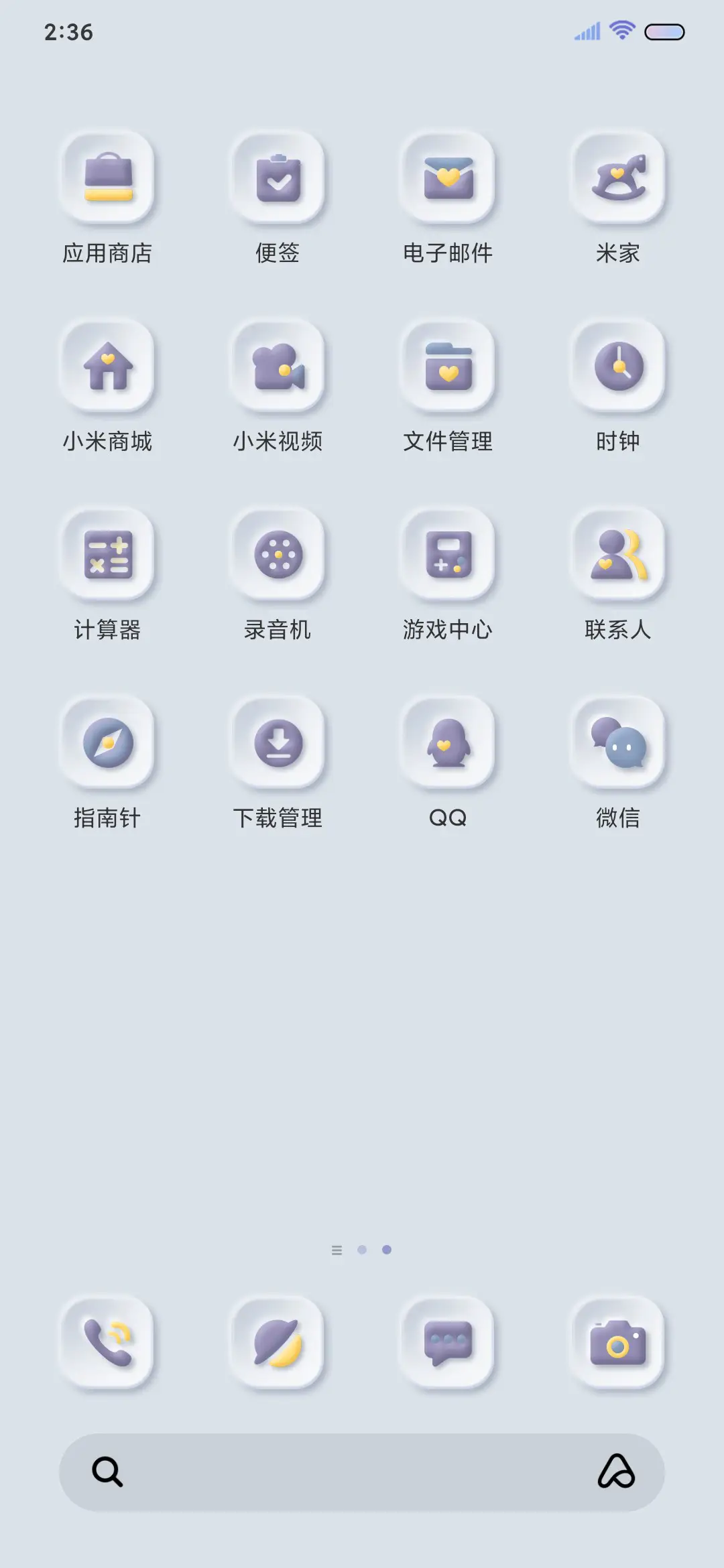The height and width of the screenshot is (1568, 724).
Task: Open 游戏中心 game center
Action: pyautogui.click(x=448, y=557)
